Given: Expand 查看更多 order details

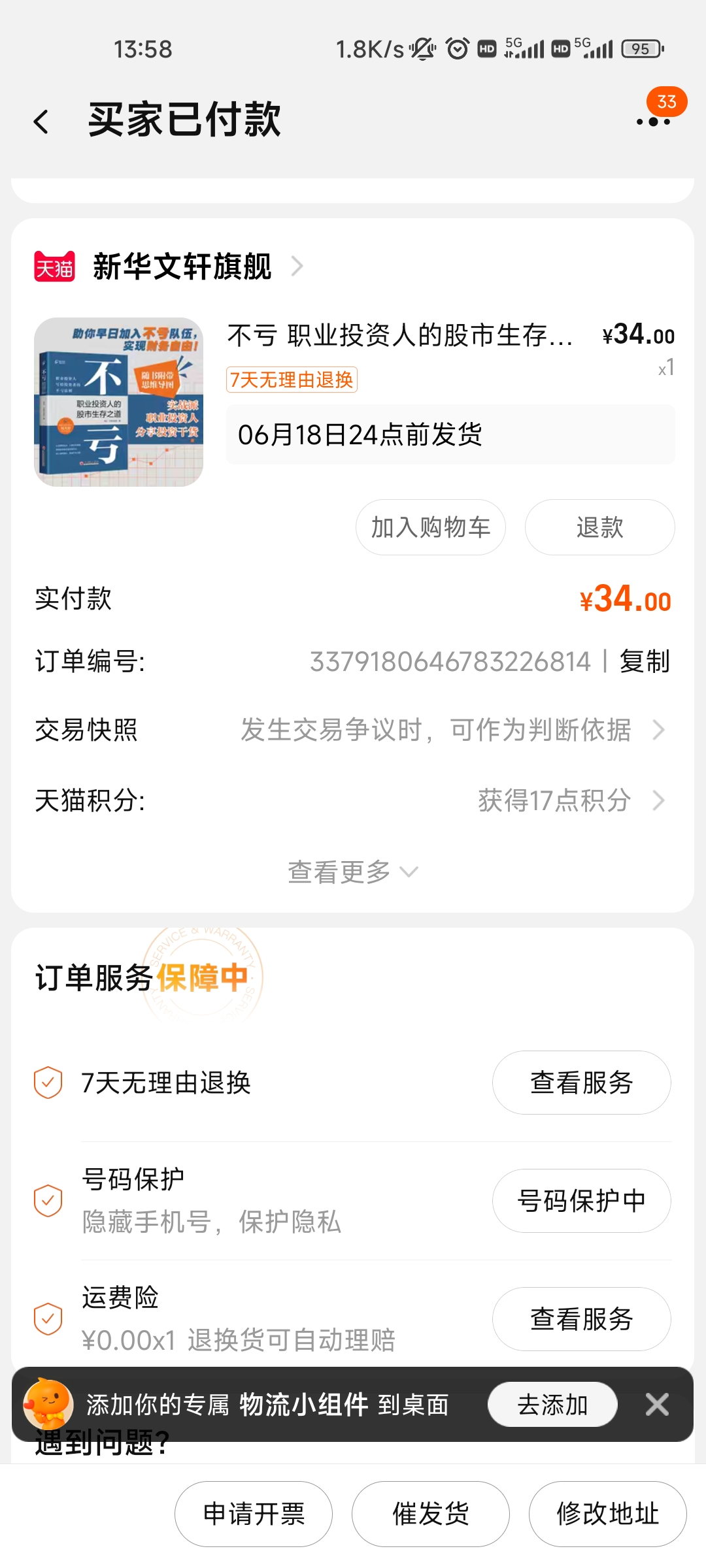Looking at the screenshot, I should click(x=352, y=872).
